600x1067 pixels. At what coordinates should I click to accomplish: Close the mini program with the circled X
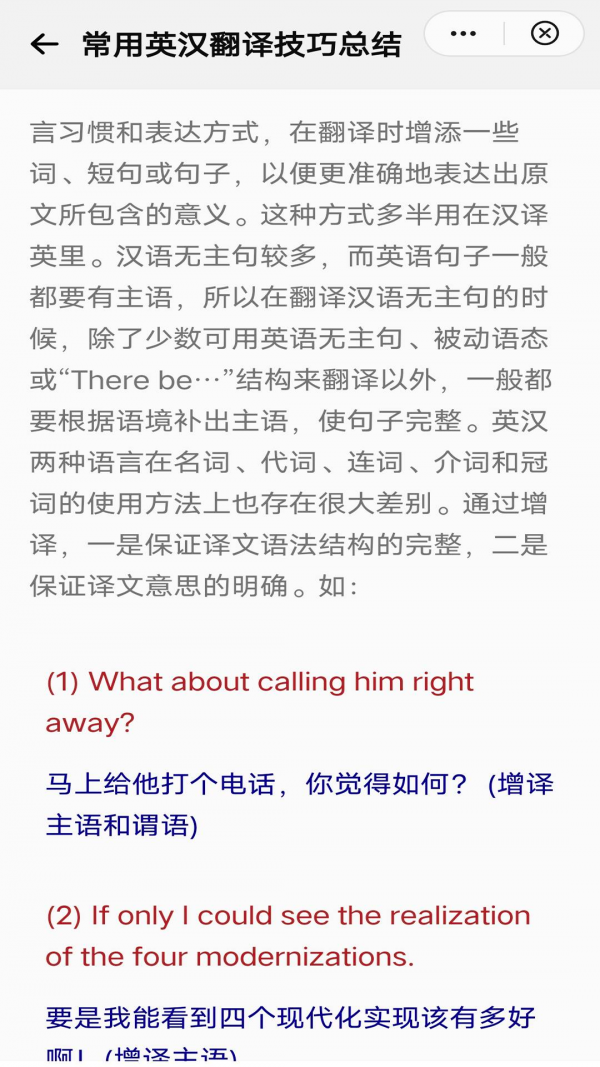544,34
